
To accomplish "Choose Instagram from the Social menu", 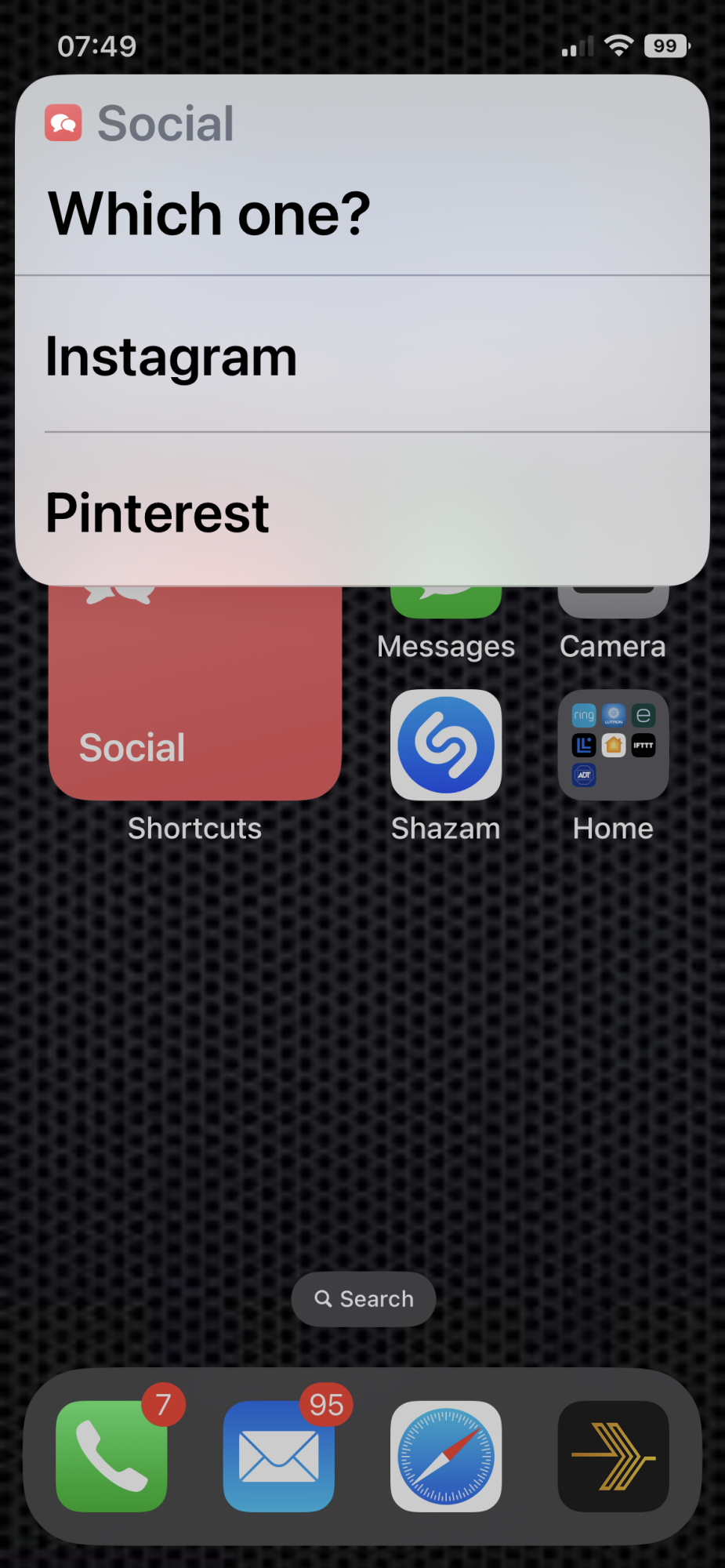I will point(362,354).
